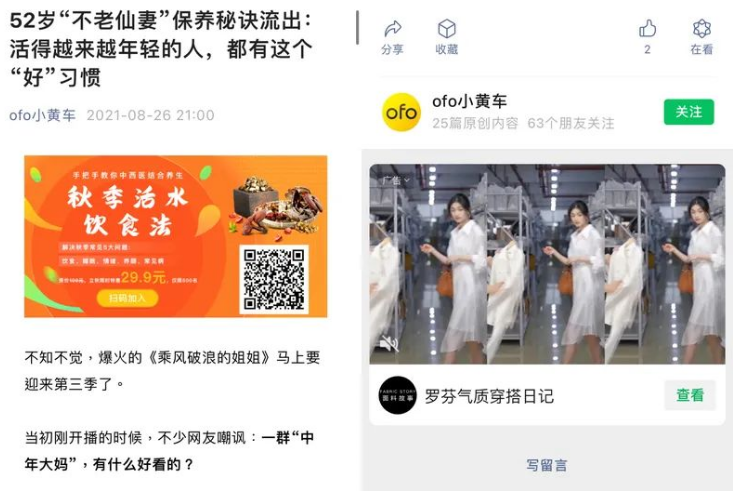
Task: Mark the article as 在看
Action: pos(702,36)
